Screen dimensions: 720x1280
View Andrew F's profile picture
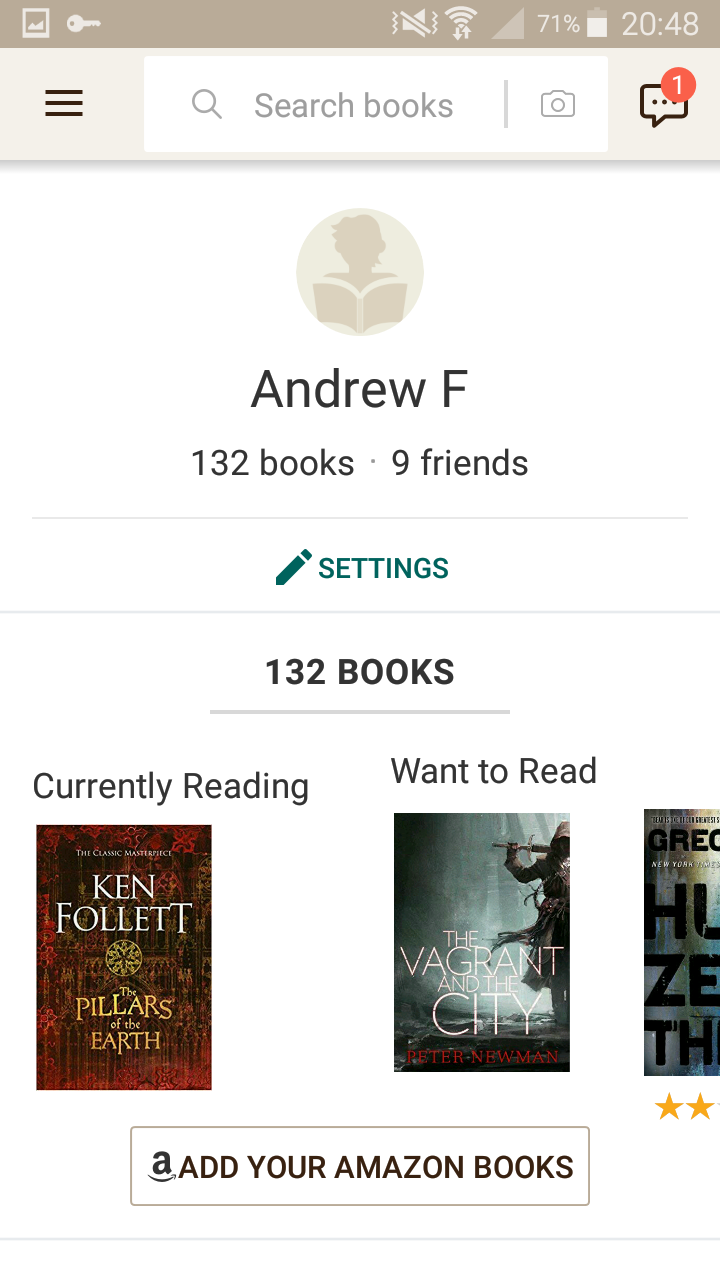click(x=360, y=272)
